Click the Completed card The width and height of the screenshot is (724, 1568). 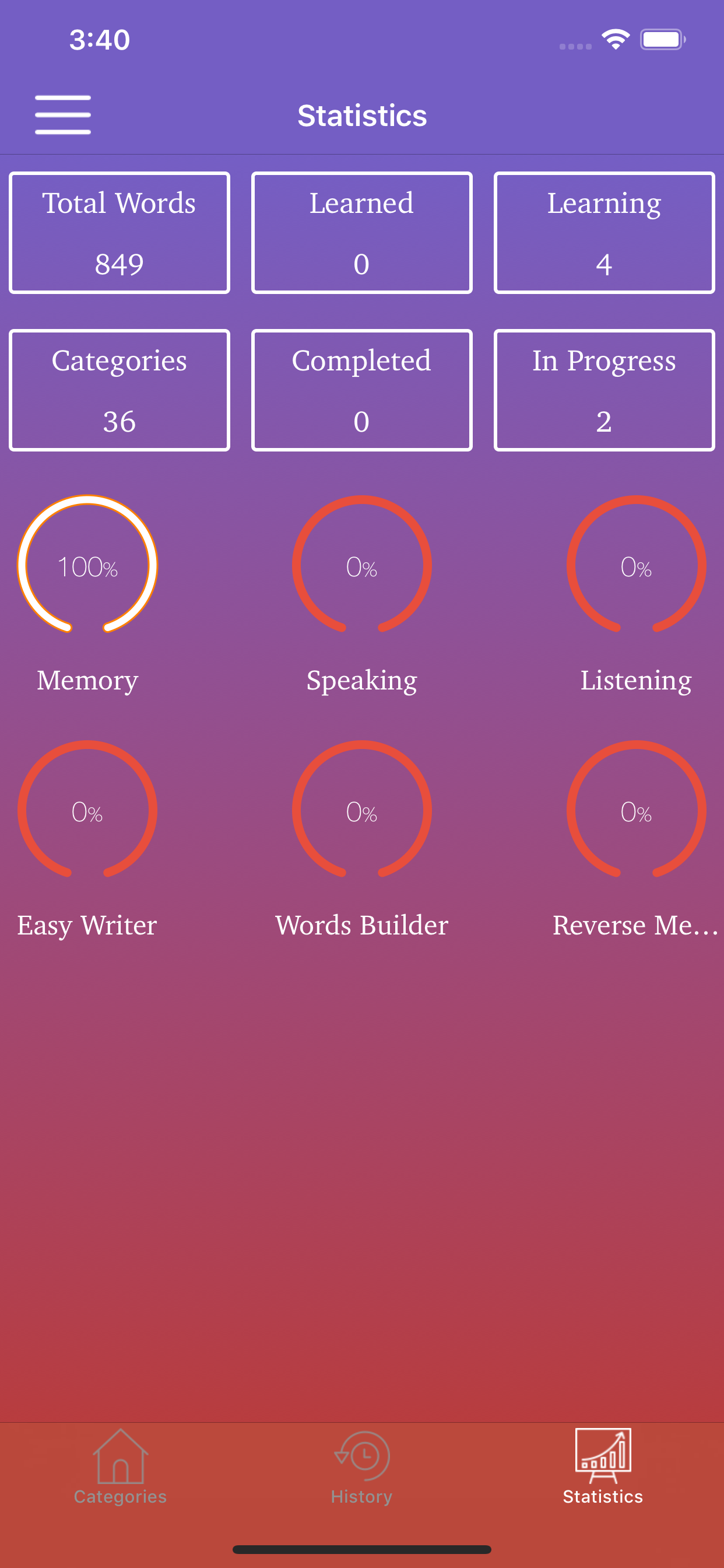(x=361, y=390)
